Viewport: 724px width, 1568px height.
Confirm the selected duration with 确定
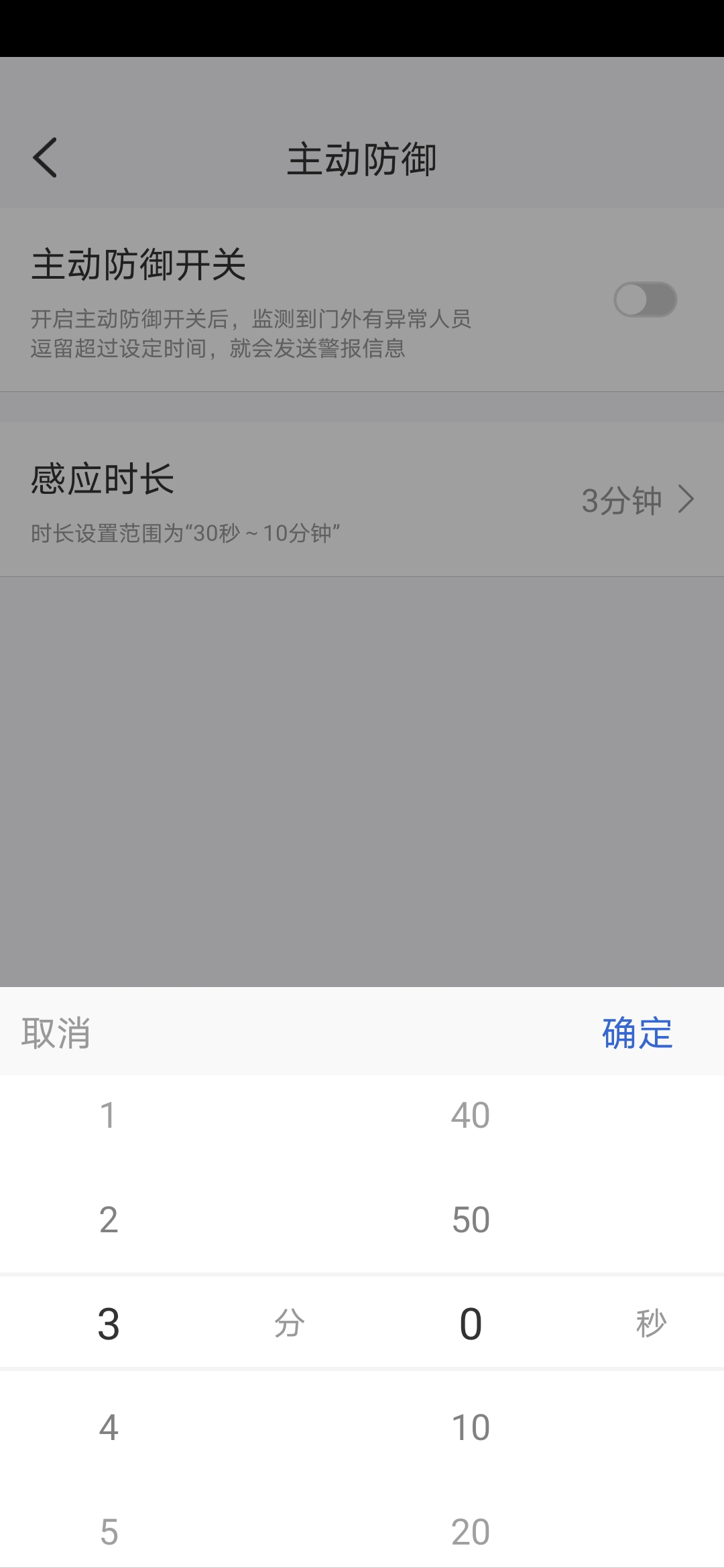(636, 1033)
